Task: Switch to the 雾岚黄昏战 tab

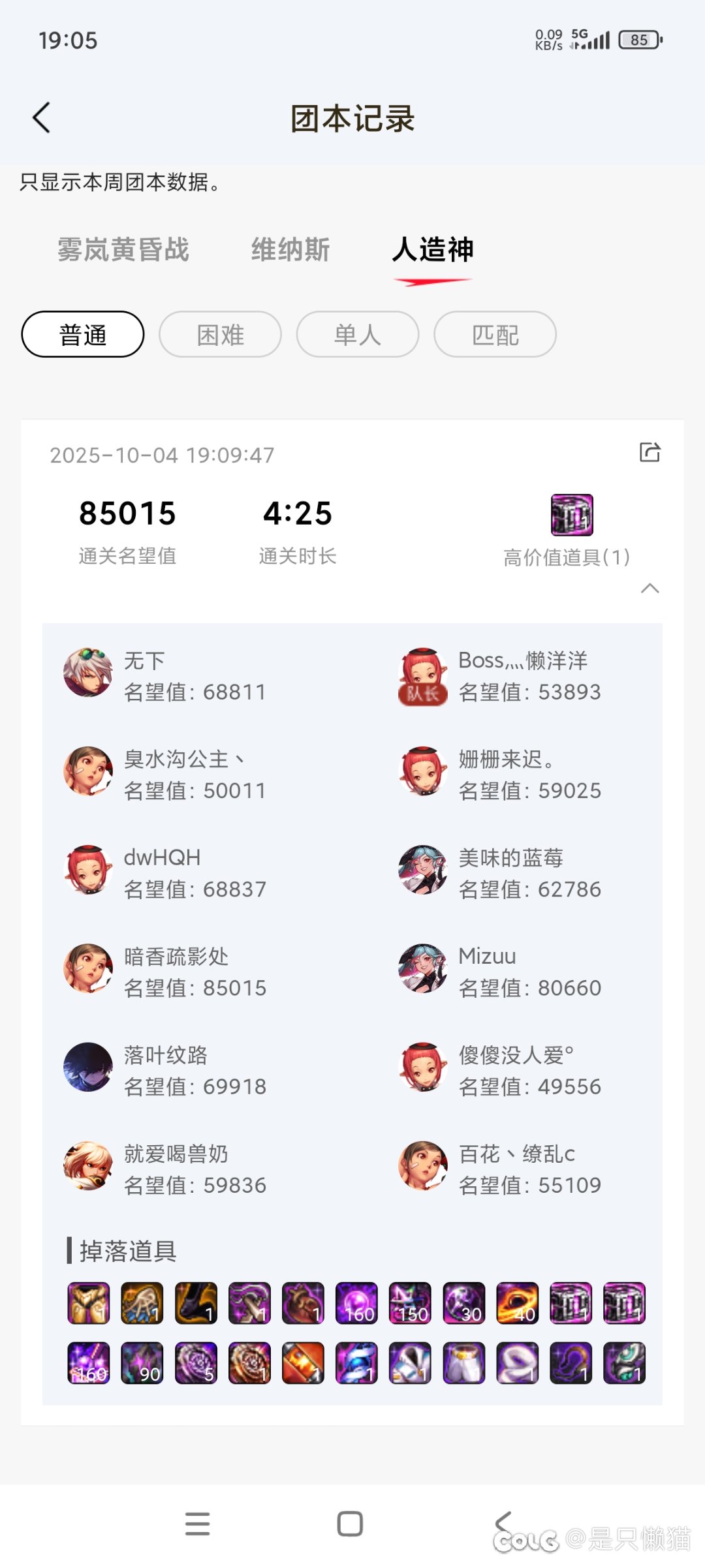Action: coord(123,250)
